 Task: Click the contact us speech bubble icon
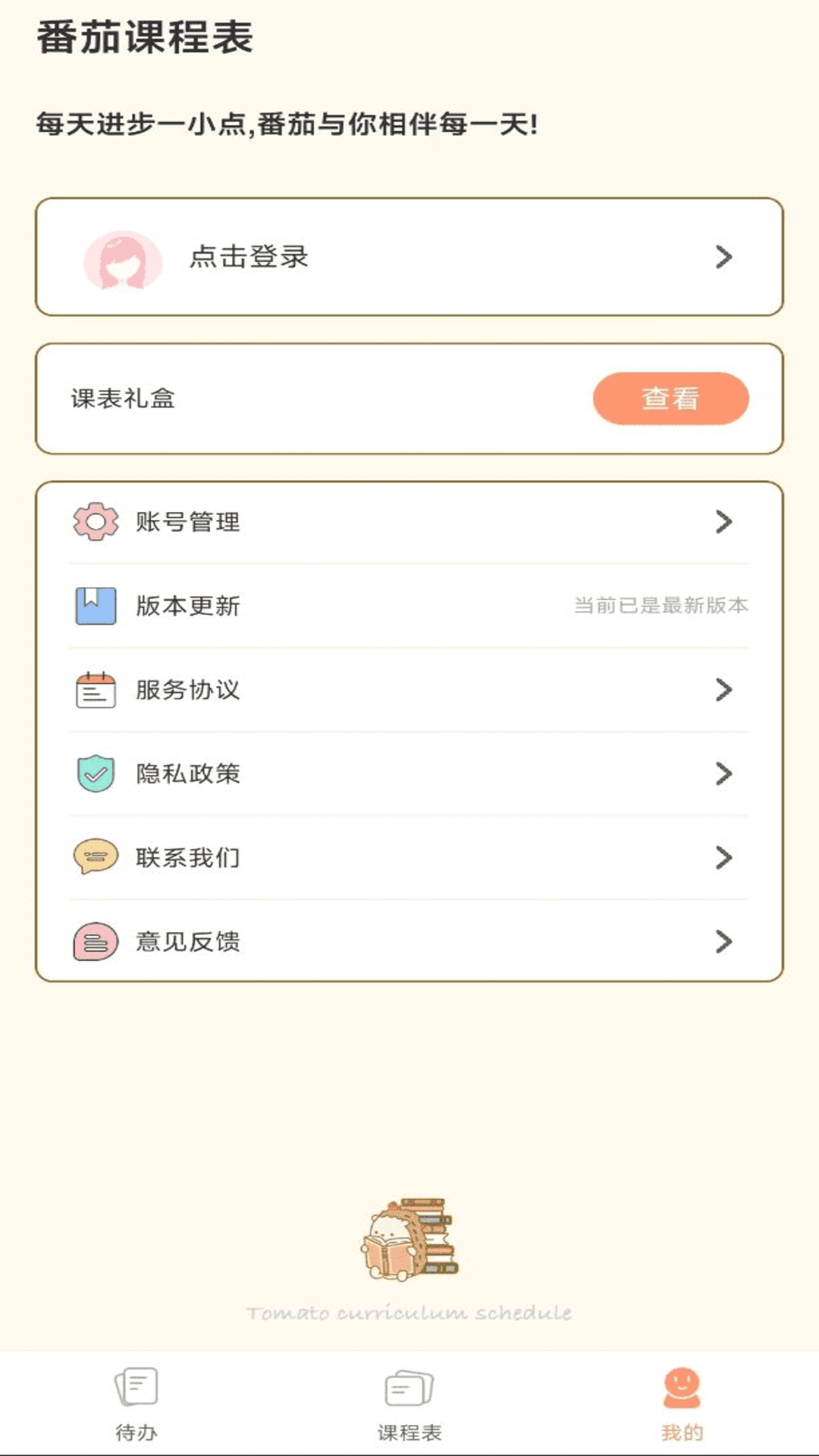(x=93, y=858)
